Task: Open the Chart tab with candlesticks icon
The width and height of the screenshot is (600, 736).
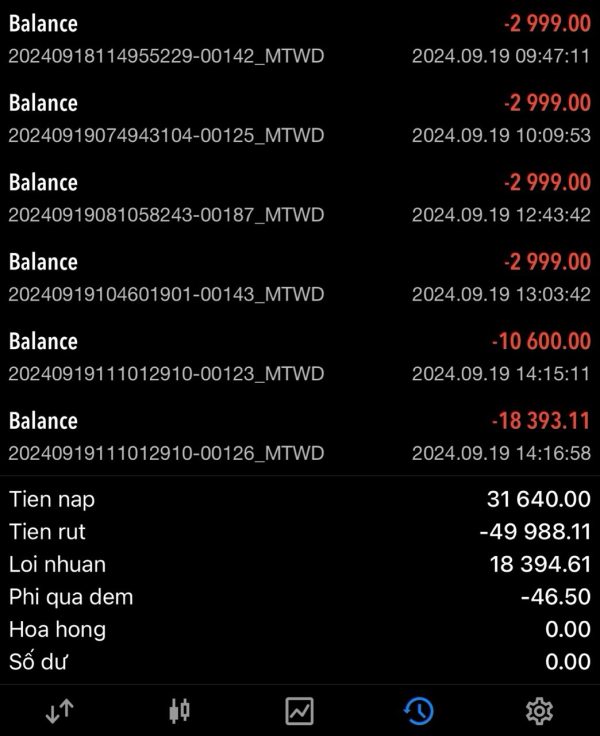Action: 180,711
